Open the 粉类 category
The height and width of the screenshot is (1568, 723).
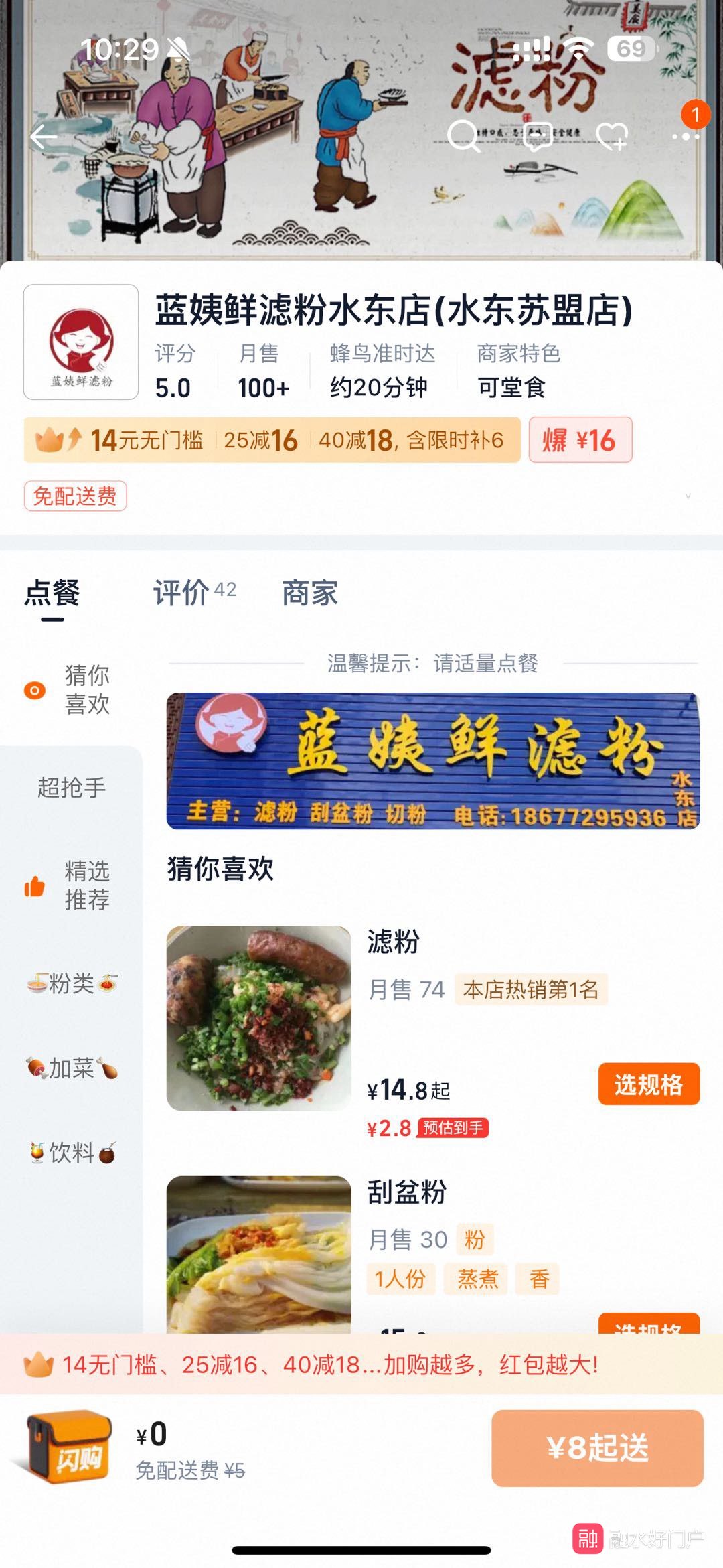click(x=72, y=983)
